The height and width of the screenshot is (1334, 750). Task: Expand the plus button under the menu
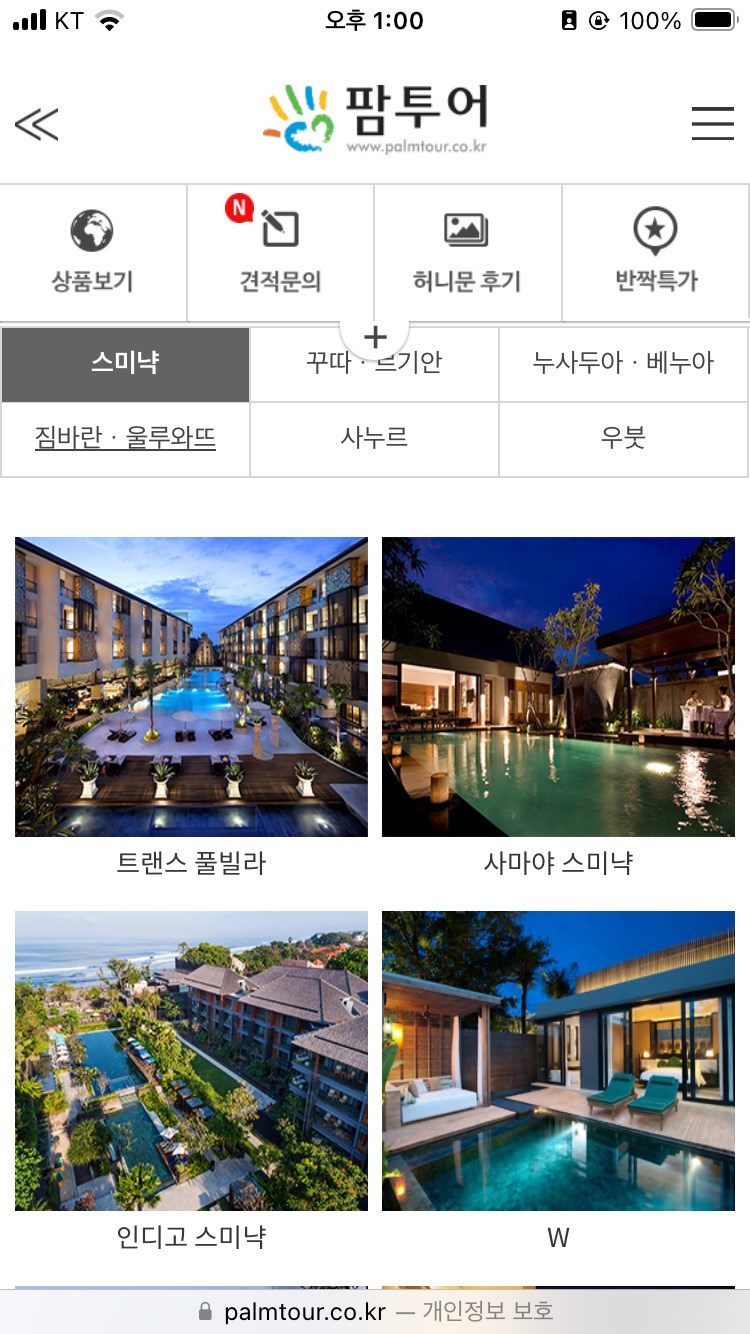[x=375, y=338]
